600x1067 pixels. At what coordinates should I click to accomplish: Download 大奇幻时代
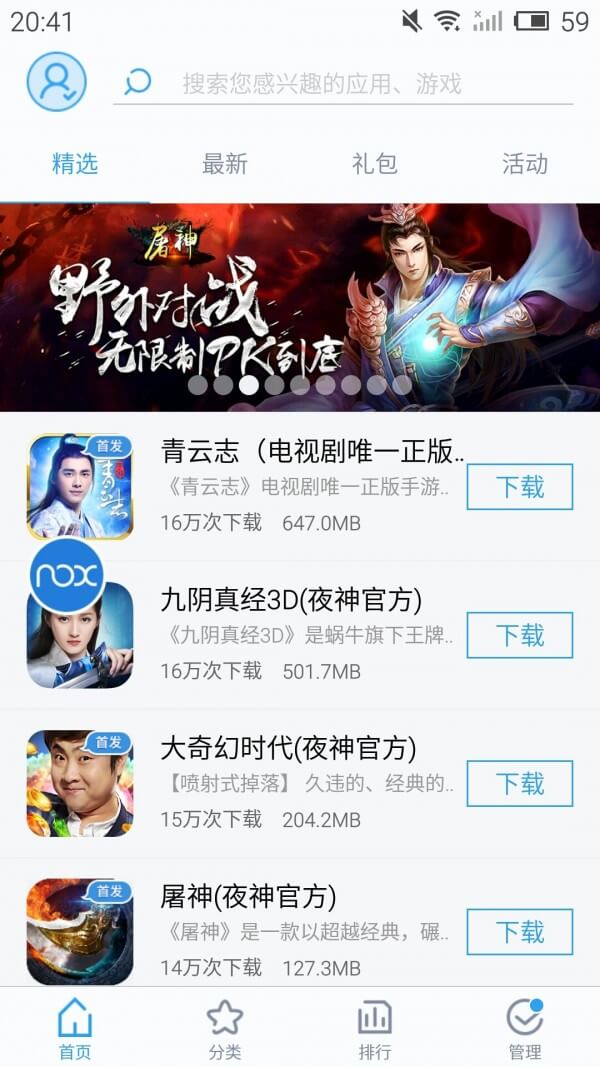coord(519,783)
